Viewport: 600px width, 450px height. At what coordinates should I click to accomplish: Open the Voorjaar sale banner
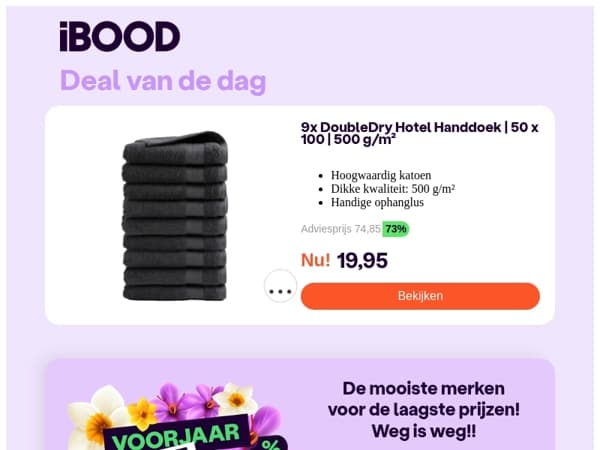point(177,416)
